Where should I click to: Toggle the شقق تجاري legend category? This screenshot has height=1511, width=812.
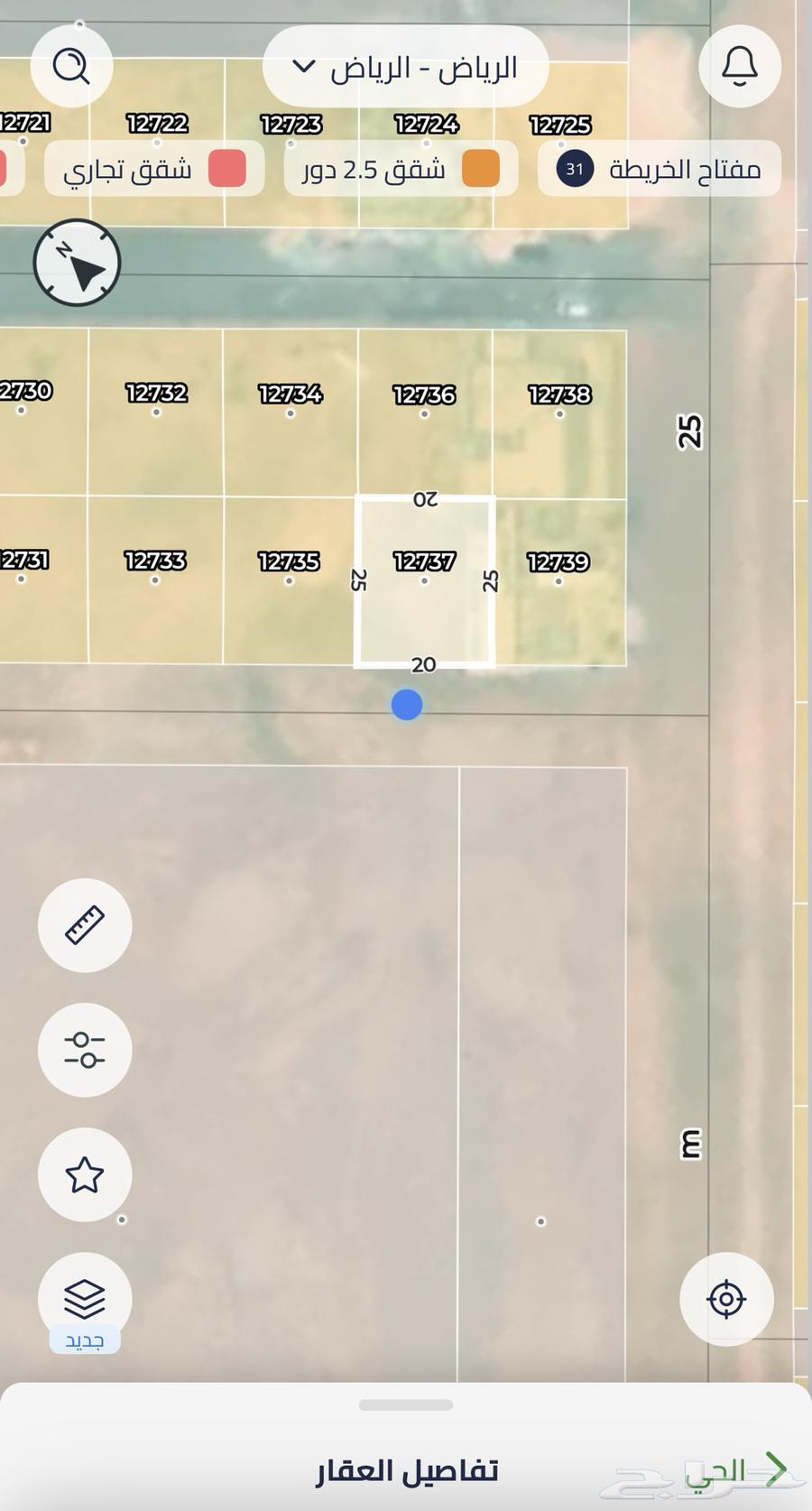(x=152, y=168)
